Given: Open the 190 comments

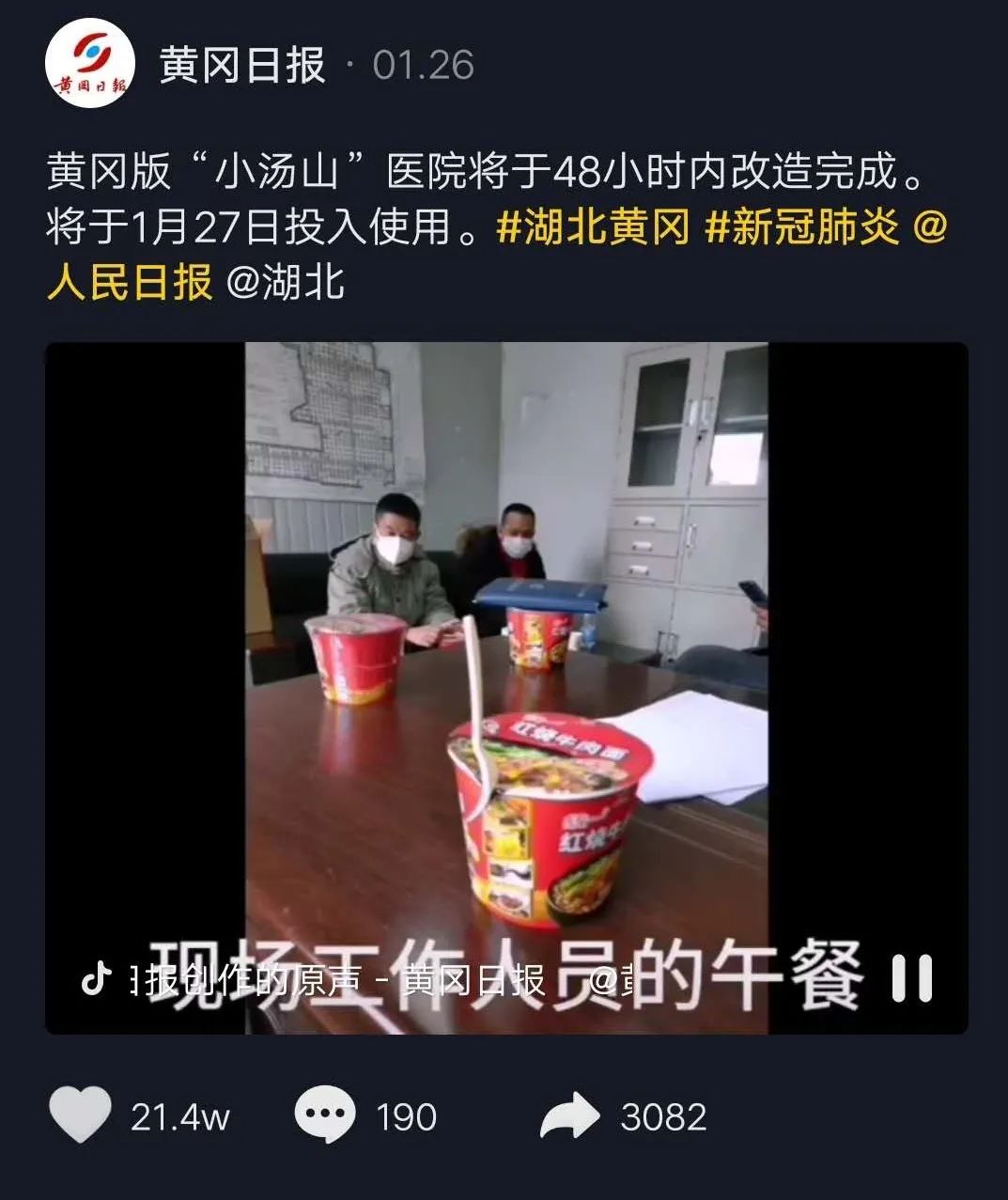Looking at the screenshot, I should (x=325, y=1115).
